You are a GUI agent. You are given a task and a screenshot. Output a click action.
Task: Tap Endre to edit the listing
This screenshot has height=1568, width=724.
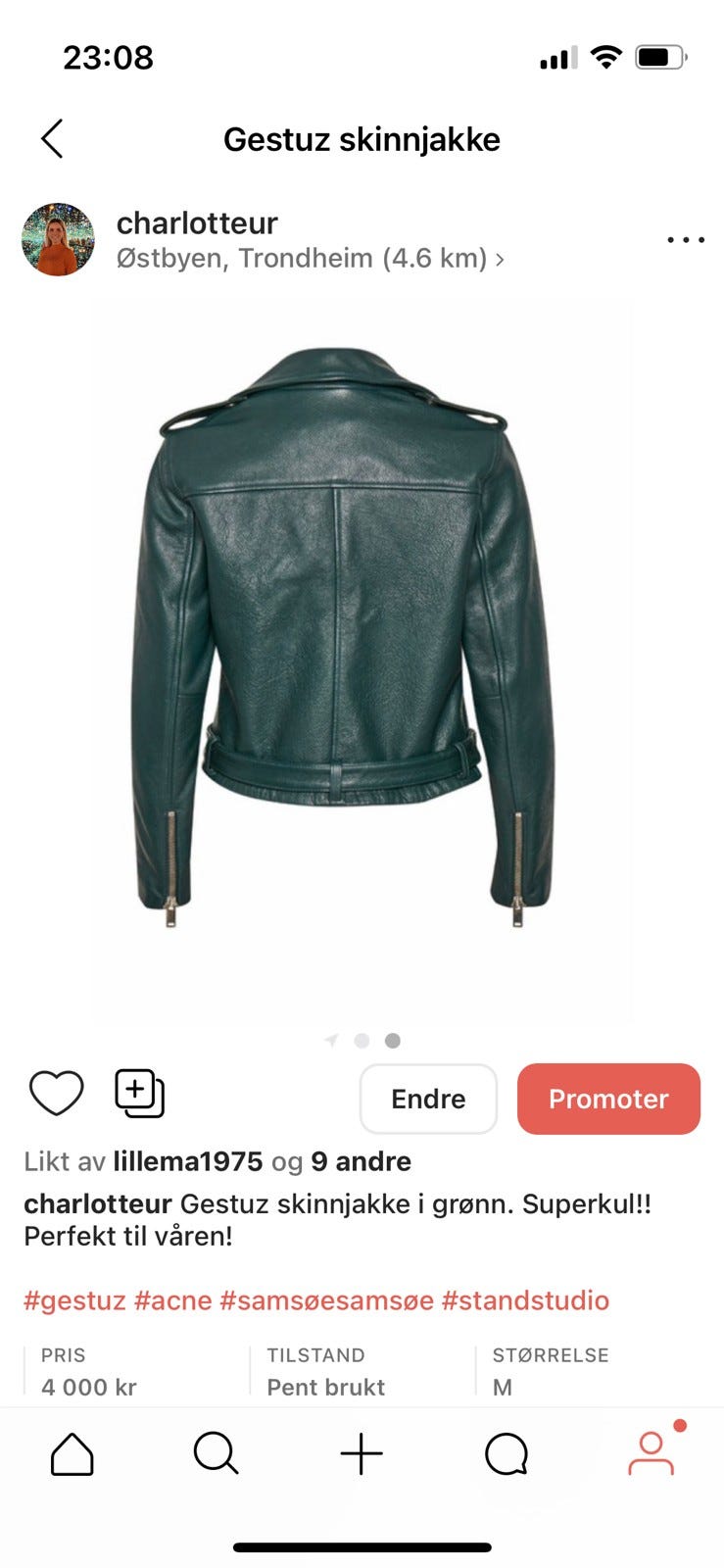click(x=428, y=1099)
